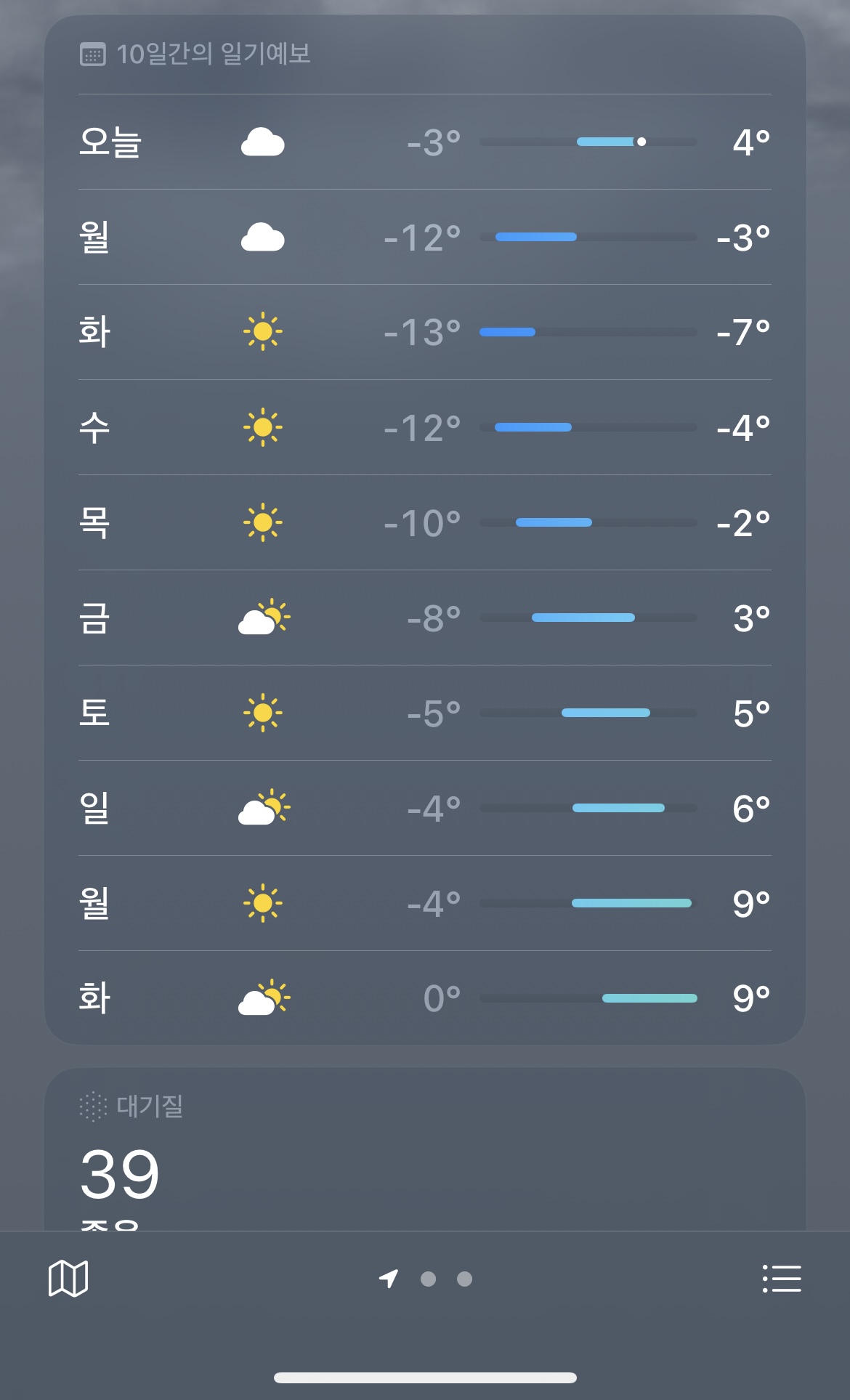Open the 일 forecast row

point(425,809)
